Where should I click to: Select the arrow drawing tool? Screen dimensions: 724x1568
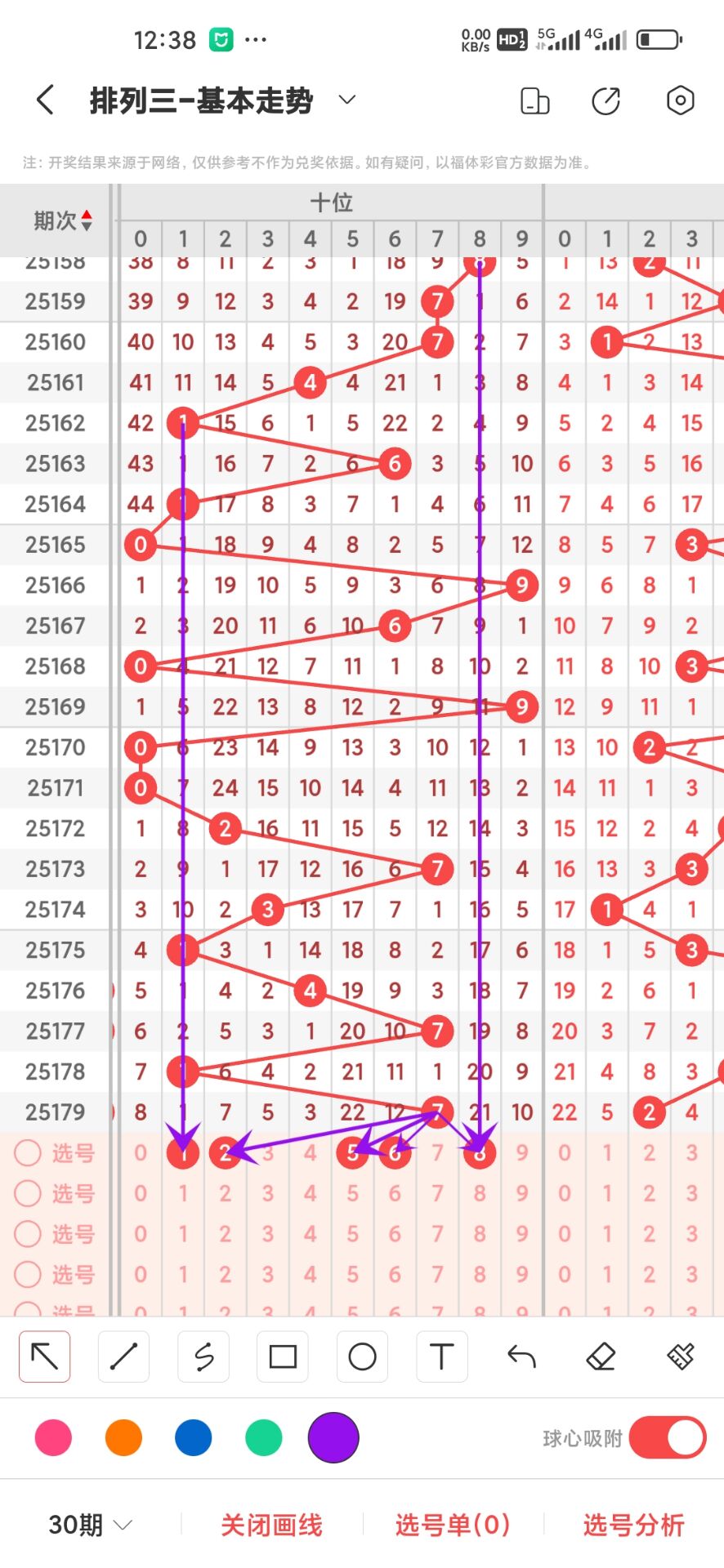pos(44,1356)
